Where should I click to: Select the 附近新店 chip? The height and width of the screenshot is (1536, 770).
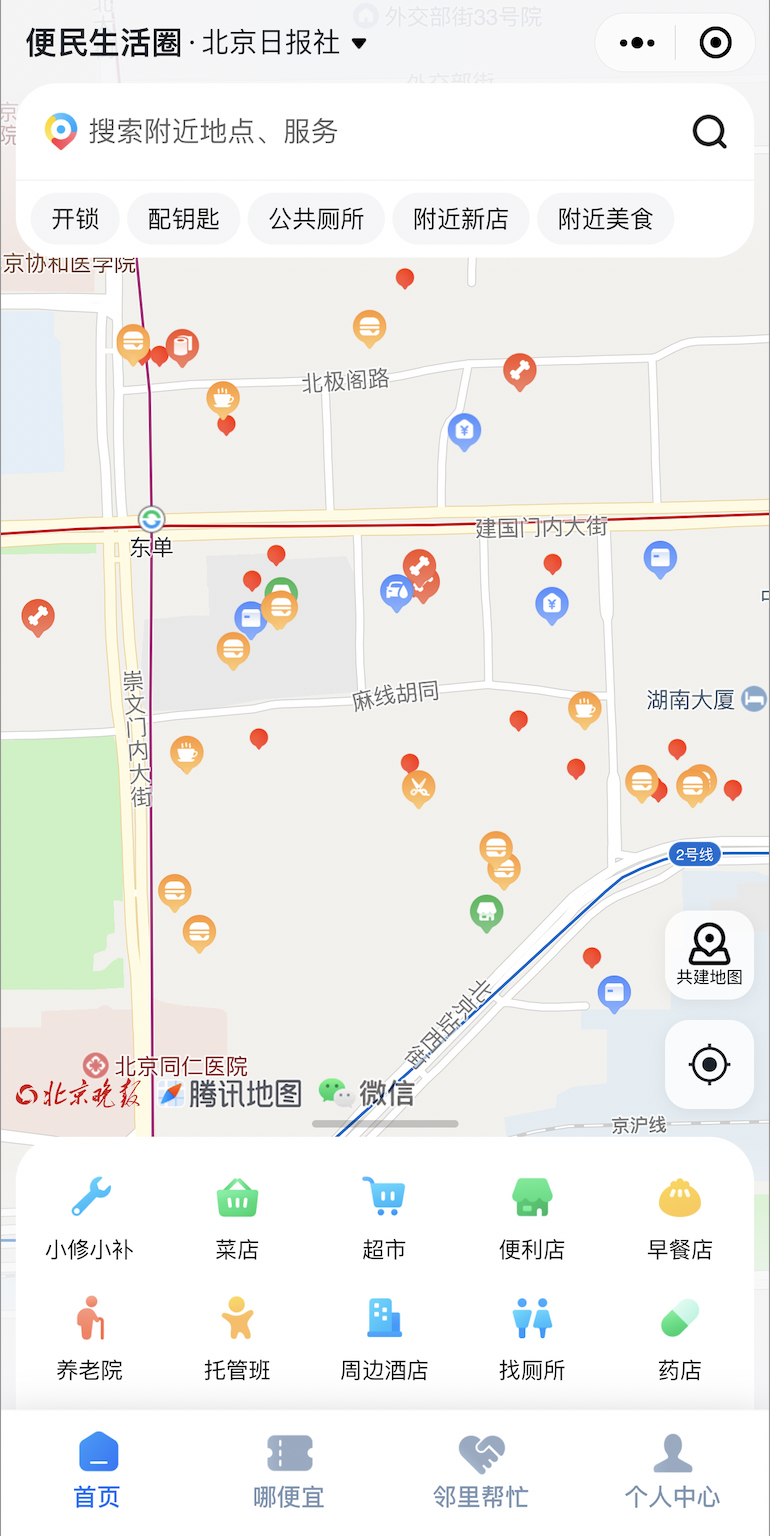[461, 219]
